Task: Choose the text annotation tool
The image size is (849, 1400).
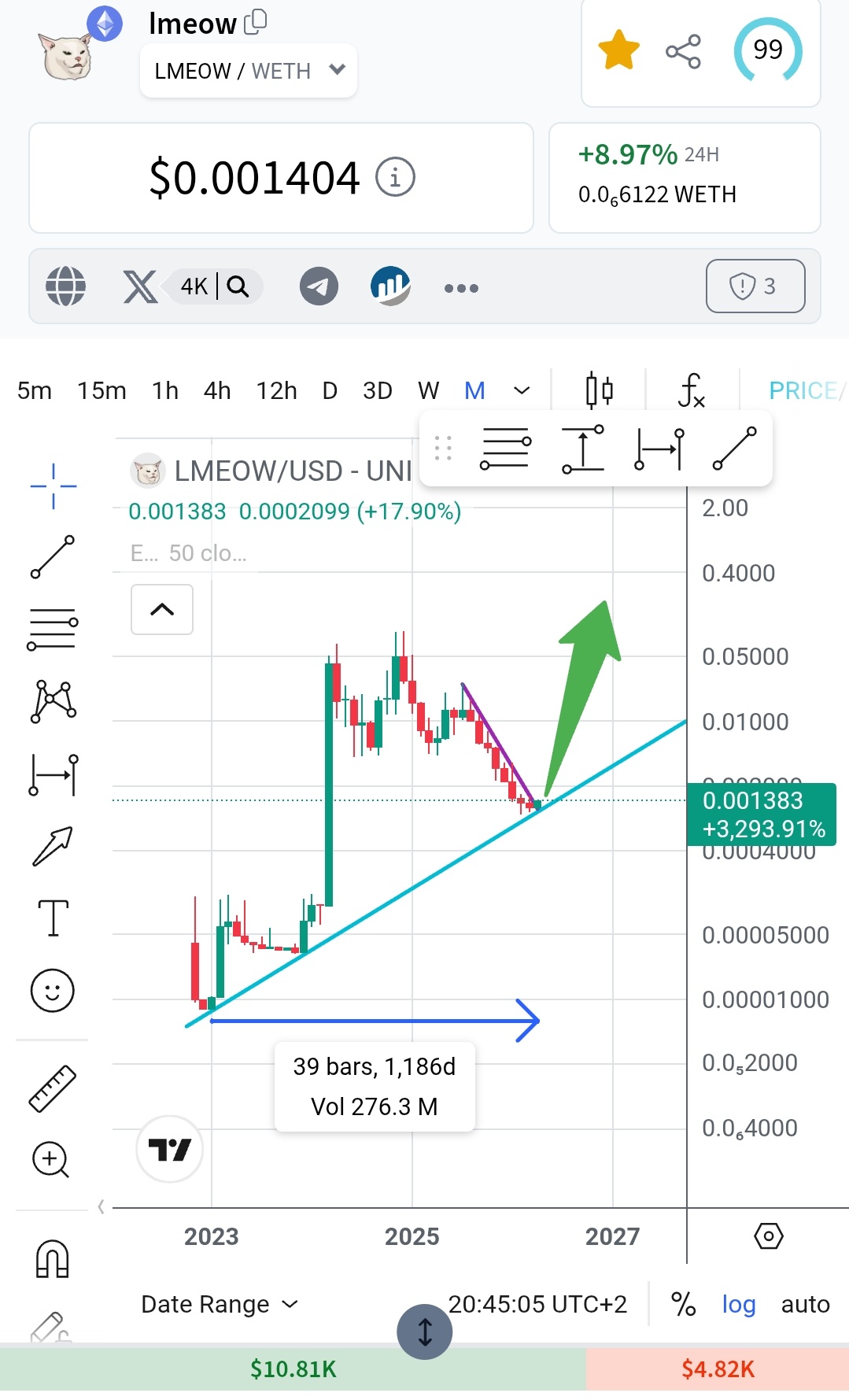Action: (x=53, y=918)
